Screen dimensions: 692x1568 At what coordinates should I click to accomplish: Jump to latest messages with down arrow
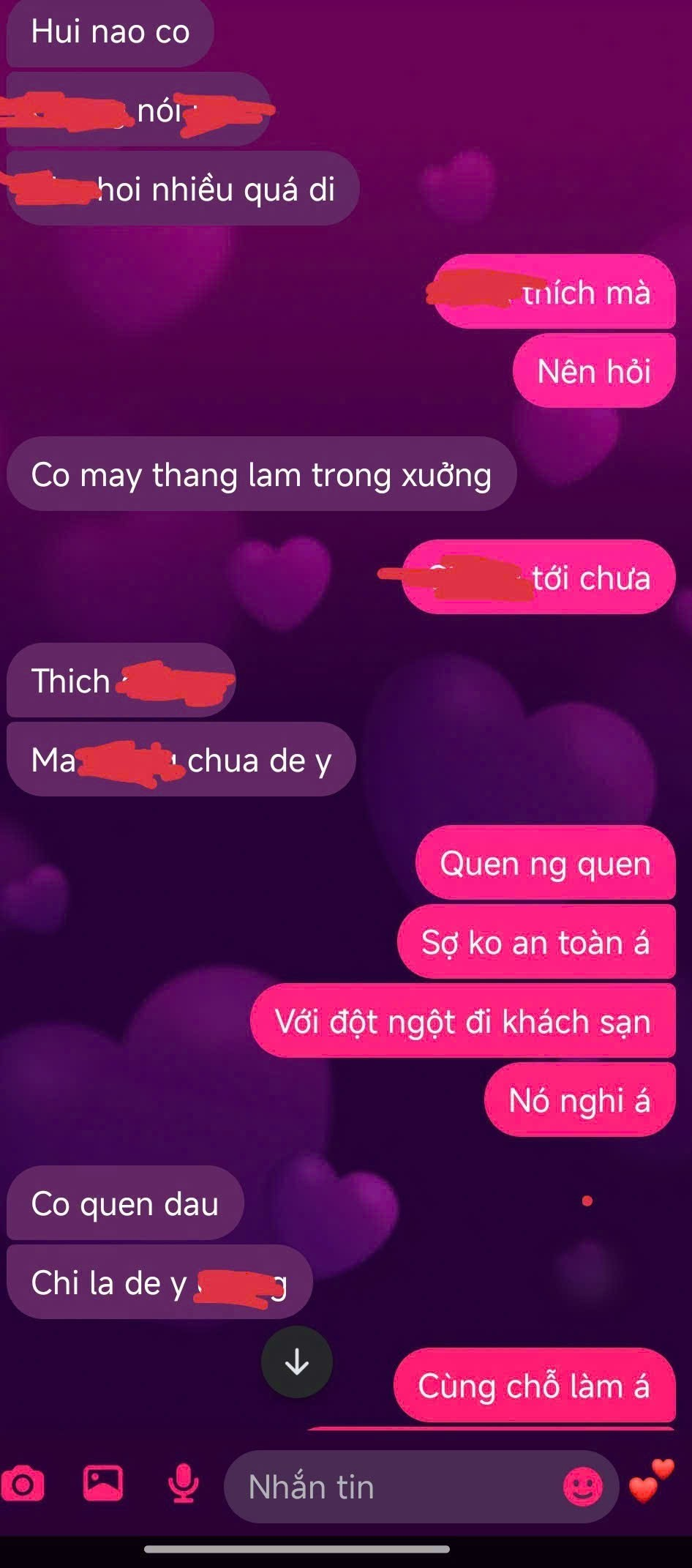296,1362
